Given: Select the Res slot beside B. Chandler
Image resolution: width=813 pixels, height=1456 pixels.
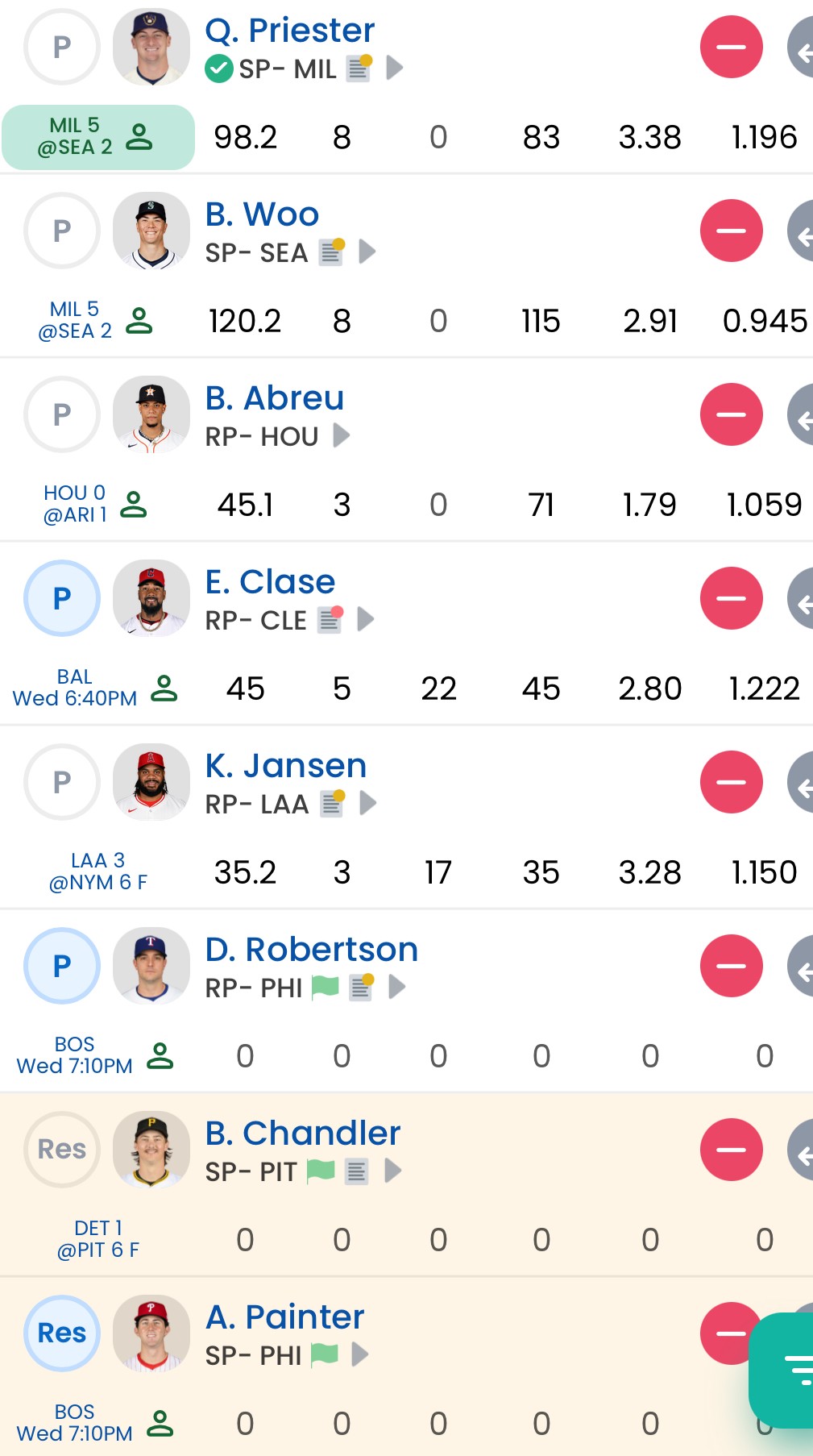Looking at the screenshot, I should click(x=62, y=1150).
